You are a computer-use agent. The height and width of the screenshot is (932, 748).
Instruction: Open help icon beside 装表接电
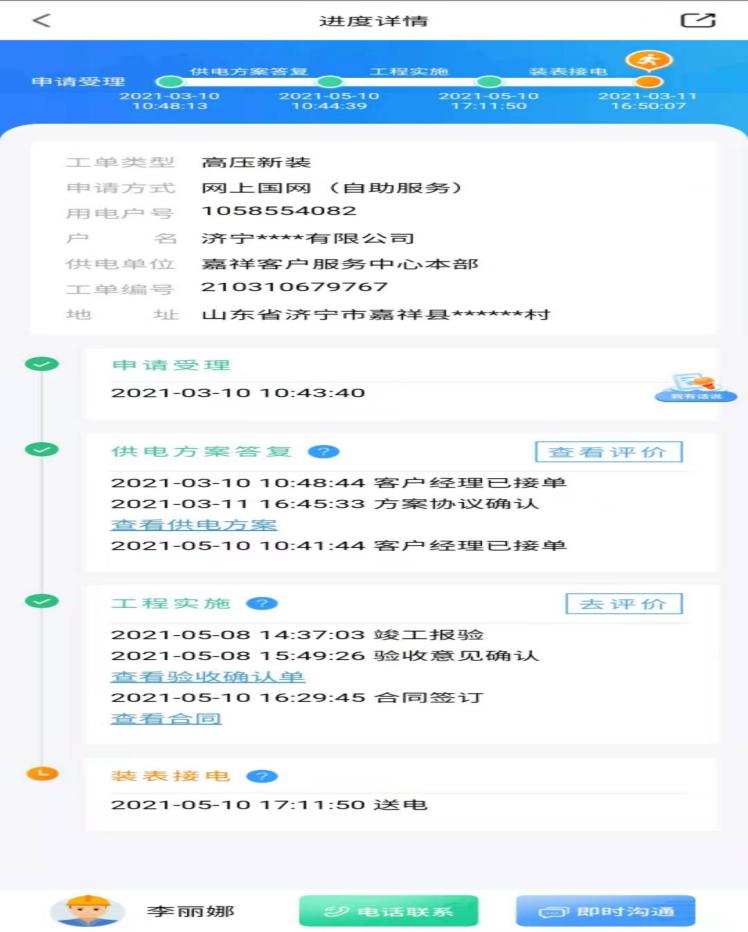pyautogui.click(x=262, y=776)
